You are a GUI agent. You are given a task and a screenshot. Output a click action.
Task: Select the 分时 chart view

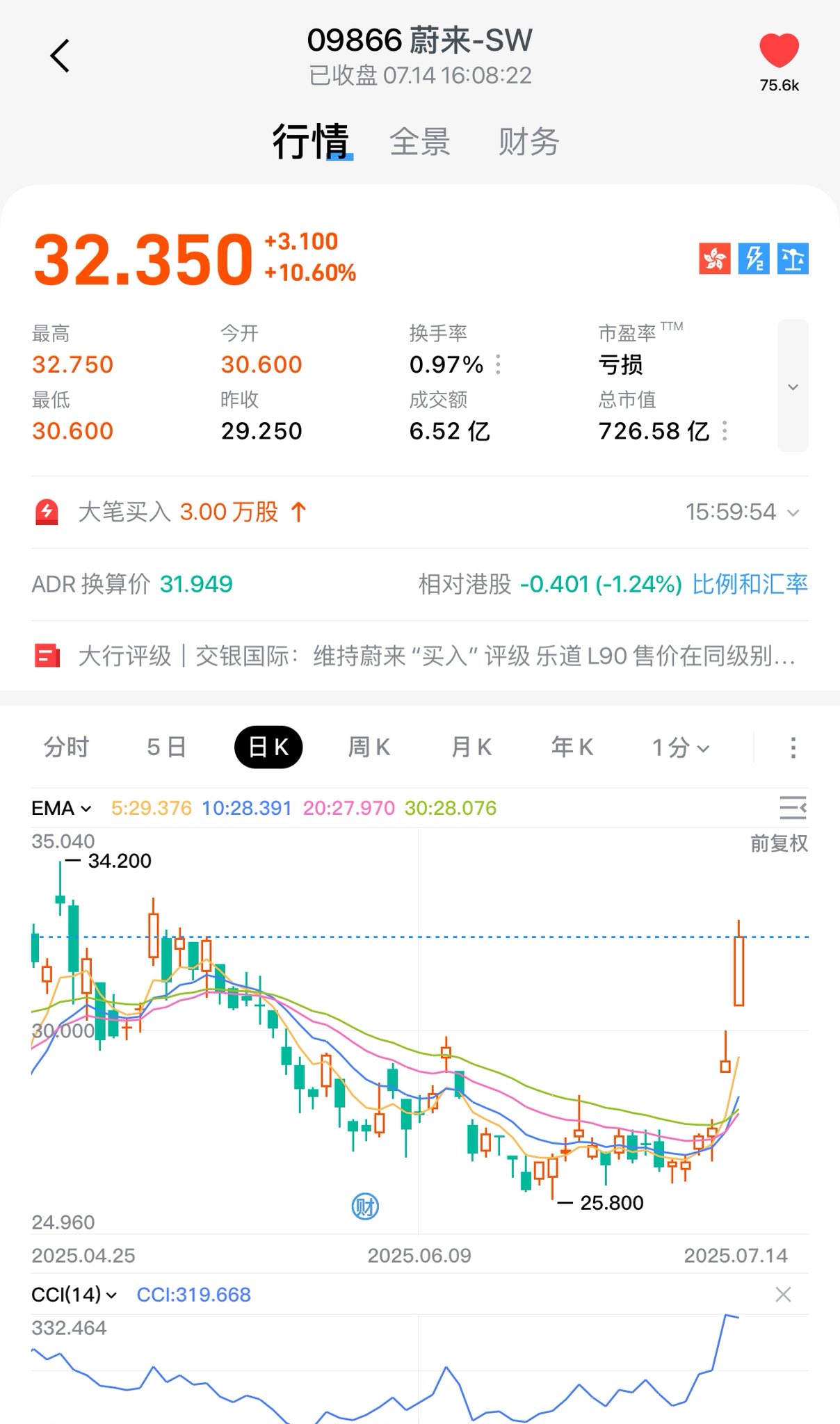[x=67, y=747]
